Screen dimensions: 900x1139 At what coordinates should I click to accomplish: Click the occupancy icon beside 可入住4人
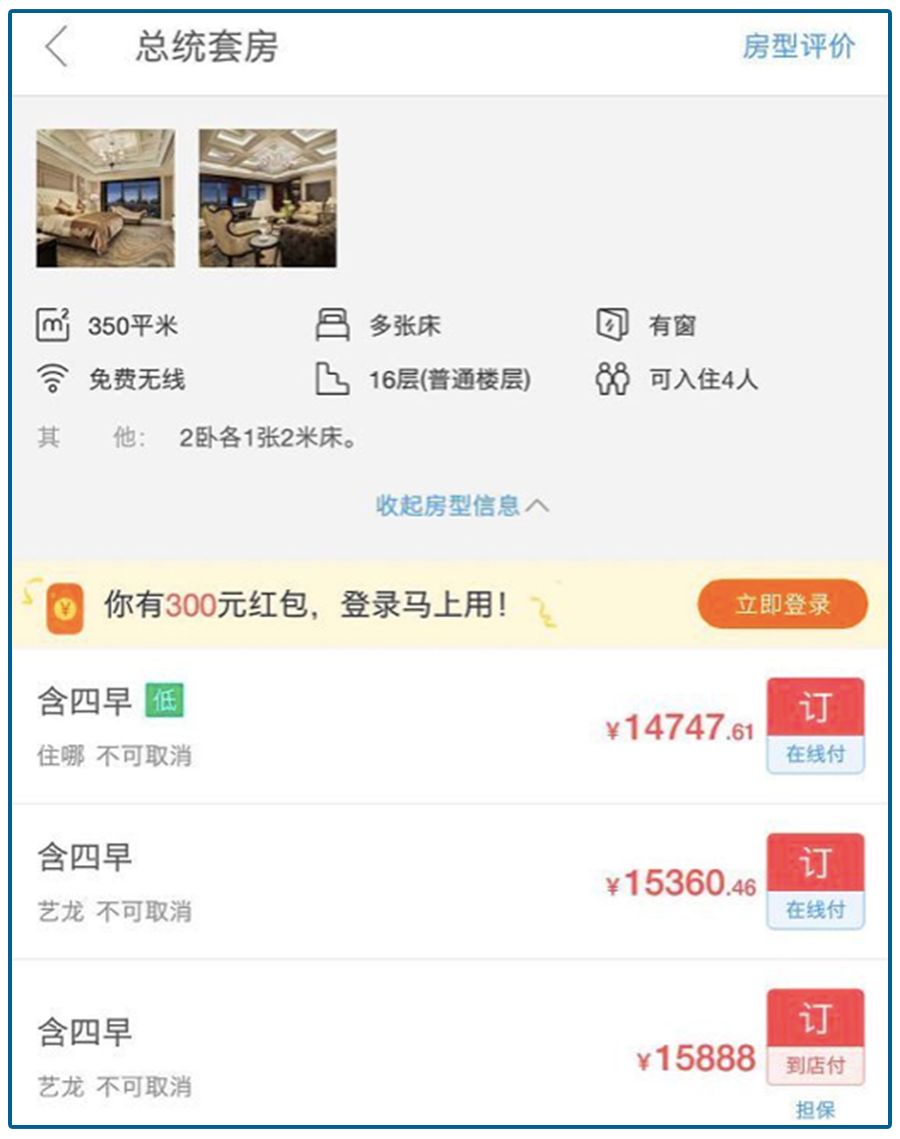[x=613, y=379]
